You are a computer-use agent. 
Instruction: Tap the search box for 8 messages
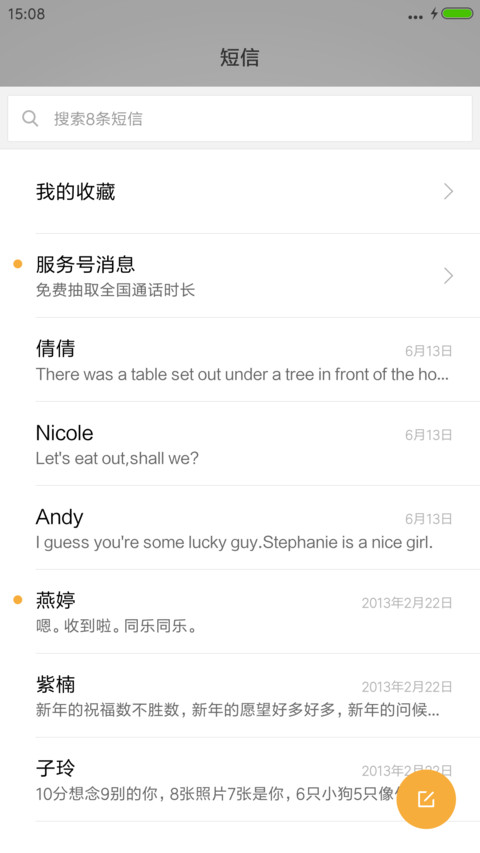click(240, 119)
